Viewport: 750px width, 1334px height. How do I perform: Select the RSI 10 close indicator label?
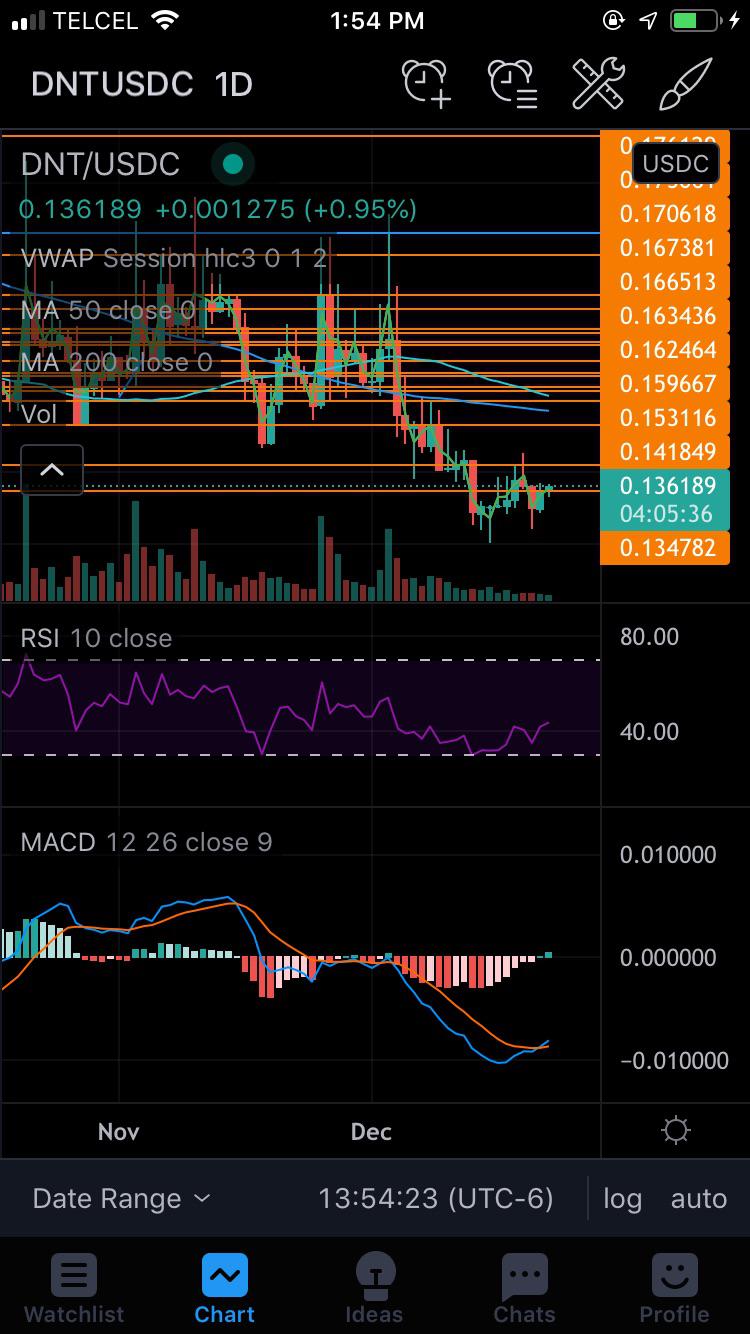tap(95, 637)
